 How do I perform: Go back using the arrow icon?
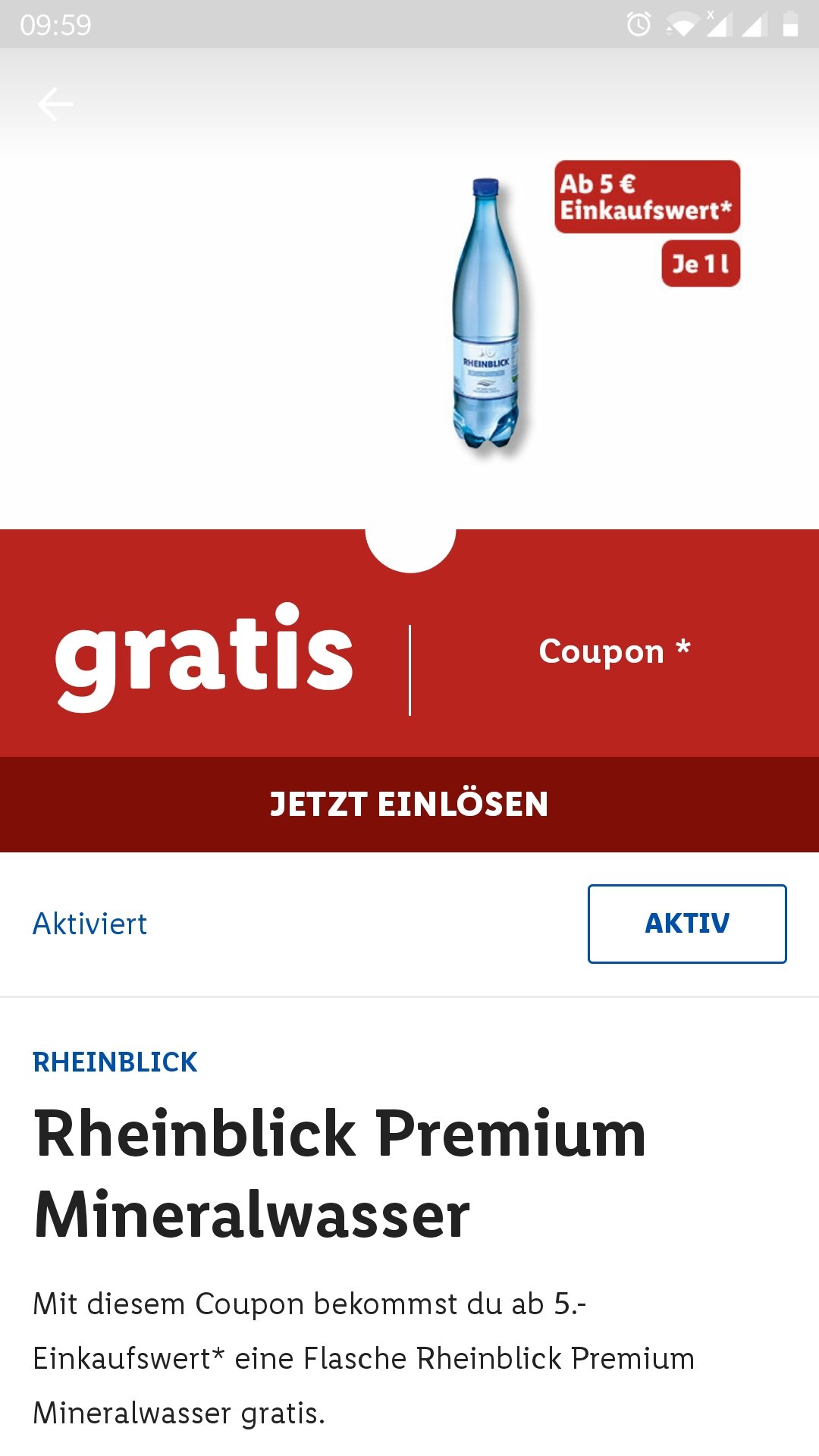pyautogui.click(x=55, y=104)
